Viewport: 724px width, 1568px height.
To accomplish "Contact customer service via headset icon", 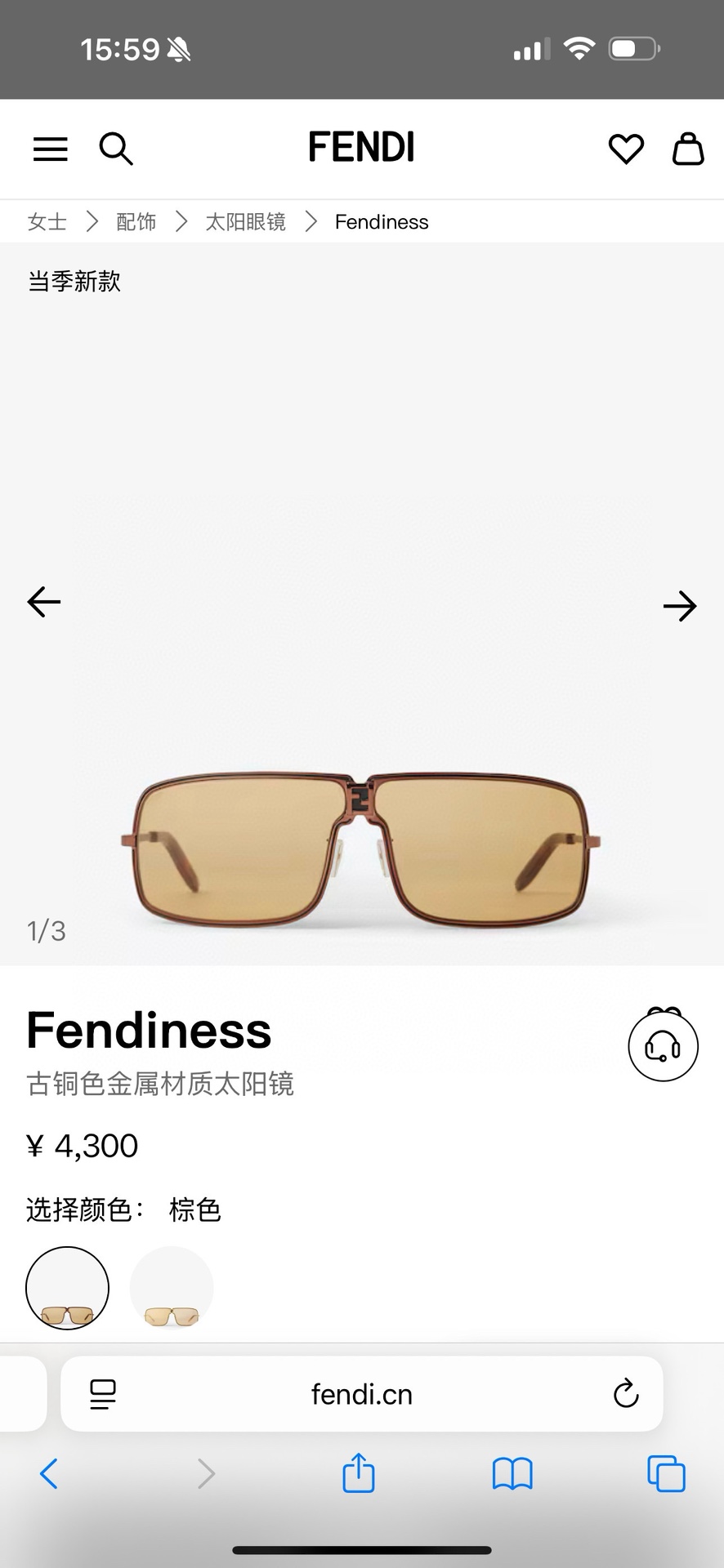I will pyautogui.click(x=663, y=1046).
